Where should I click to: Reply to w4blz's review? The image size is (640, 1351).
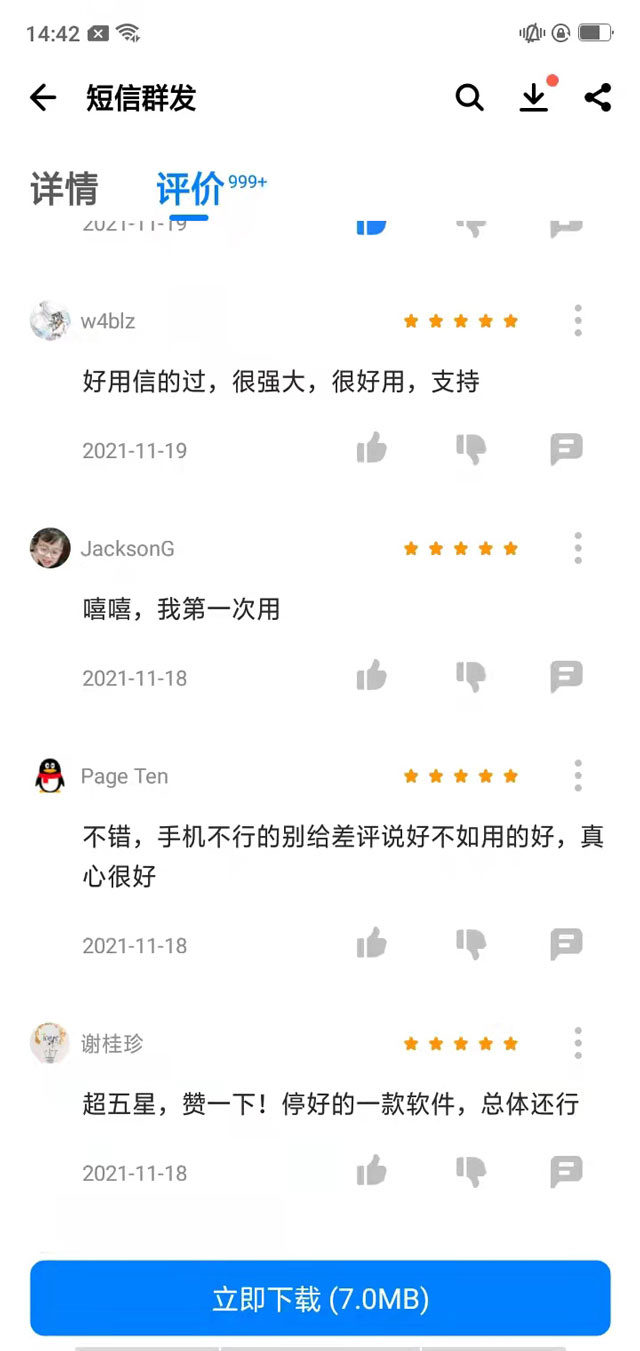point(566,450)
